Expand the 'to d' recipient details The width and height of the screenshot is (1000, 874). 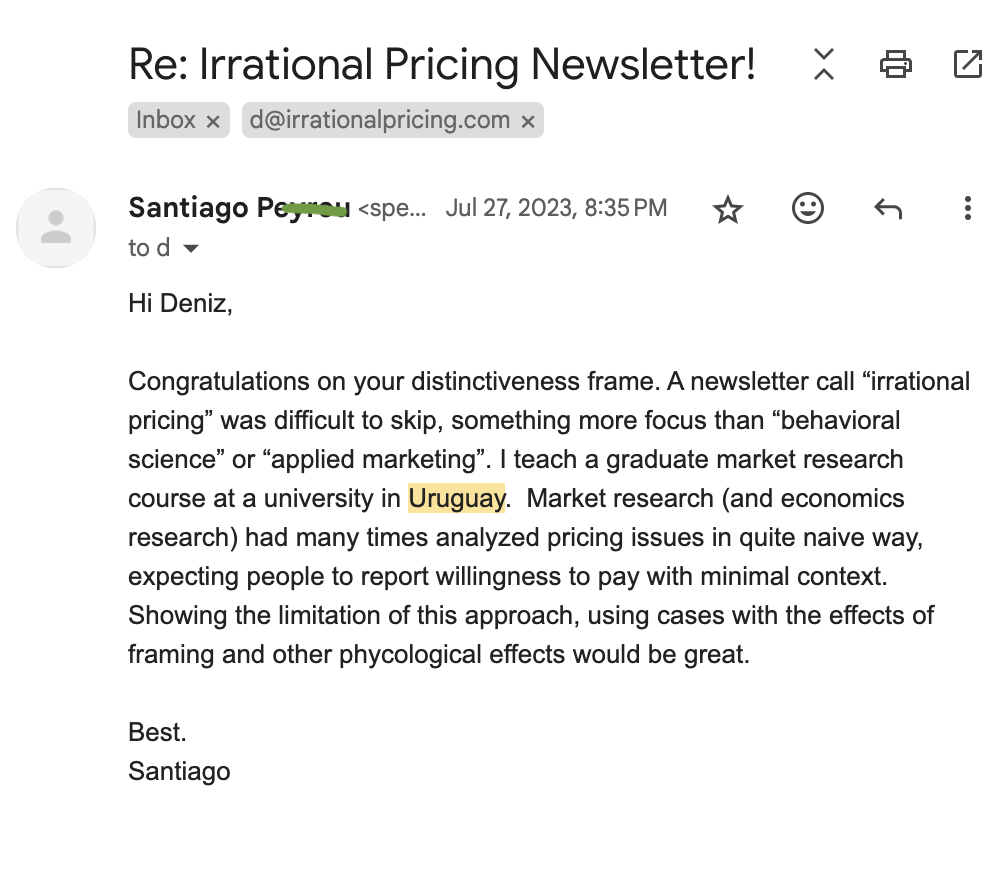(190, 248)
